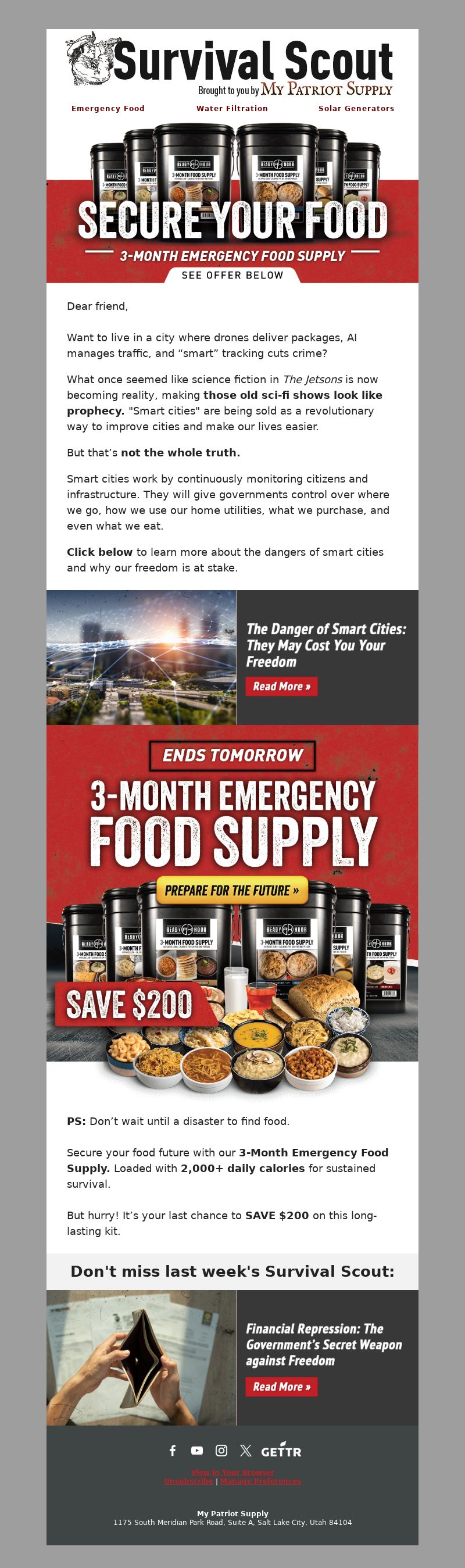Open the empty wallet article image
The width and height of the screenshot is (465, 1568).
pyautogui.click(x=141, y=1358)
